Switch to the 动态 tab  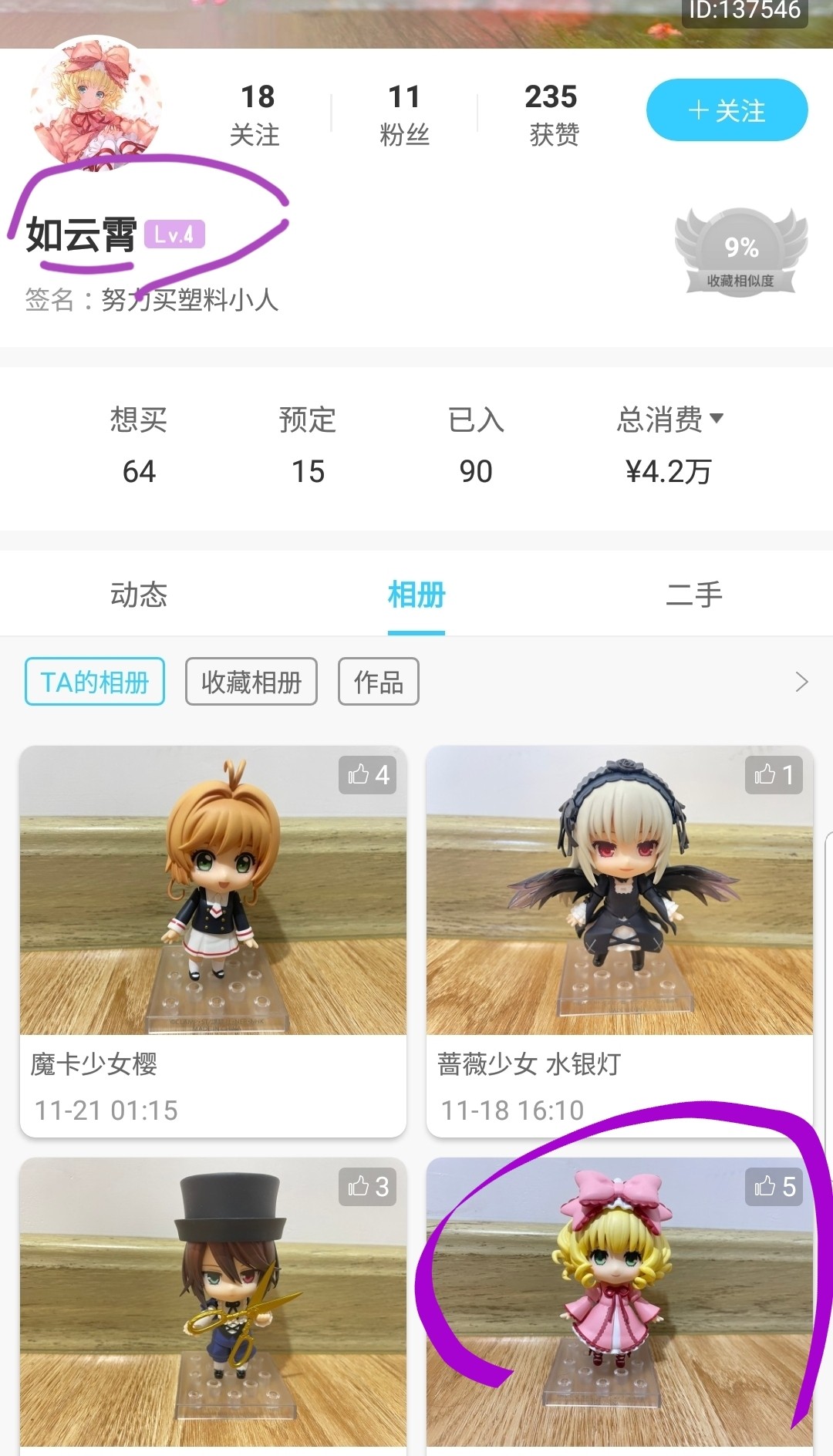click(x=139, y=595)
